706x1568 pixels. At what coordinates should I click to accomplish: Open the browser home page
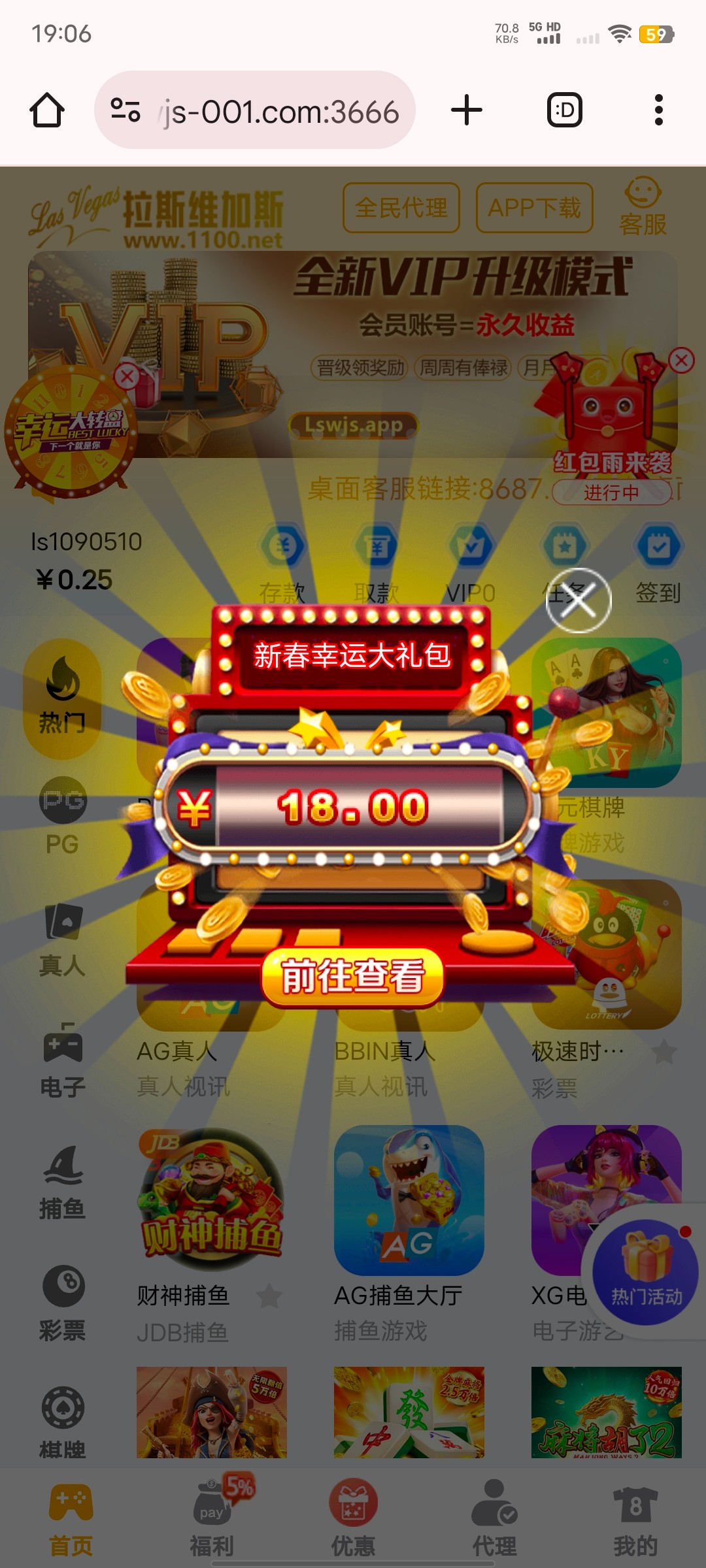[47, 110]
